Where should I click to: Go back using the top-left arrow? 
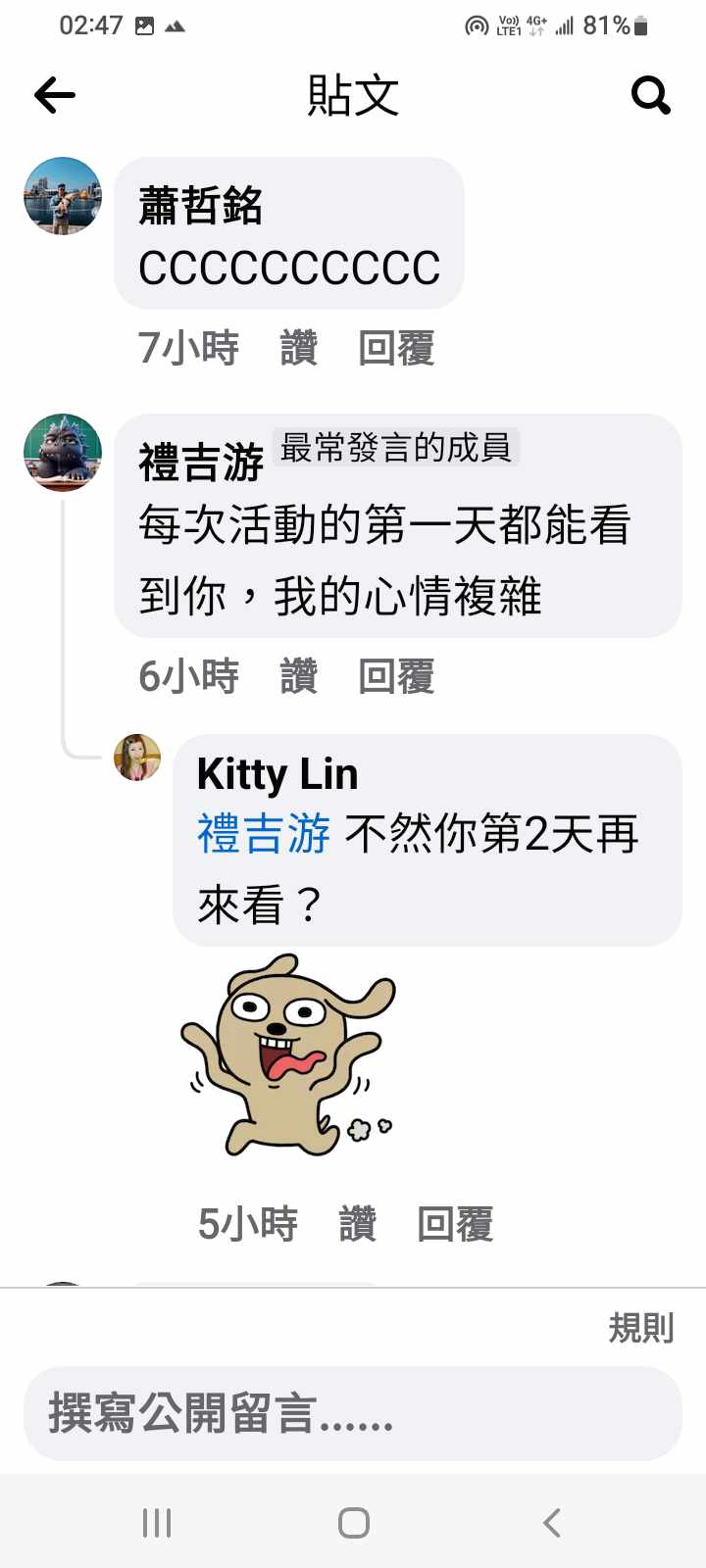point(55,95)
